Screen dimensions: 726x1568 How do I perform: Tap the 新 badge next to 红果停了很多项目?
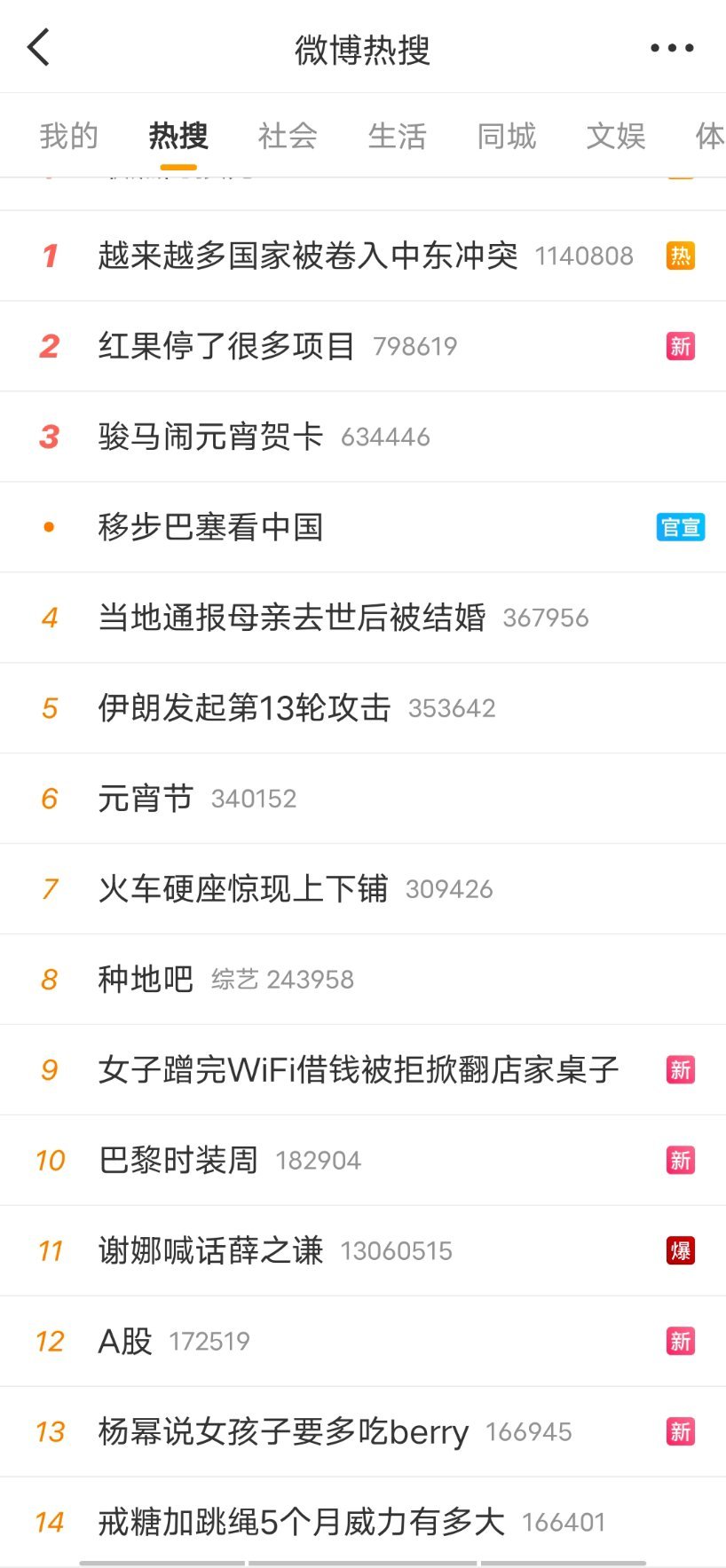(680, 346)
